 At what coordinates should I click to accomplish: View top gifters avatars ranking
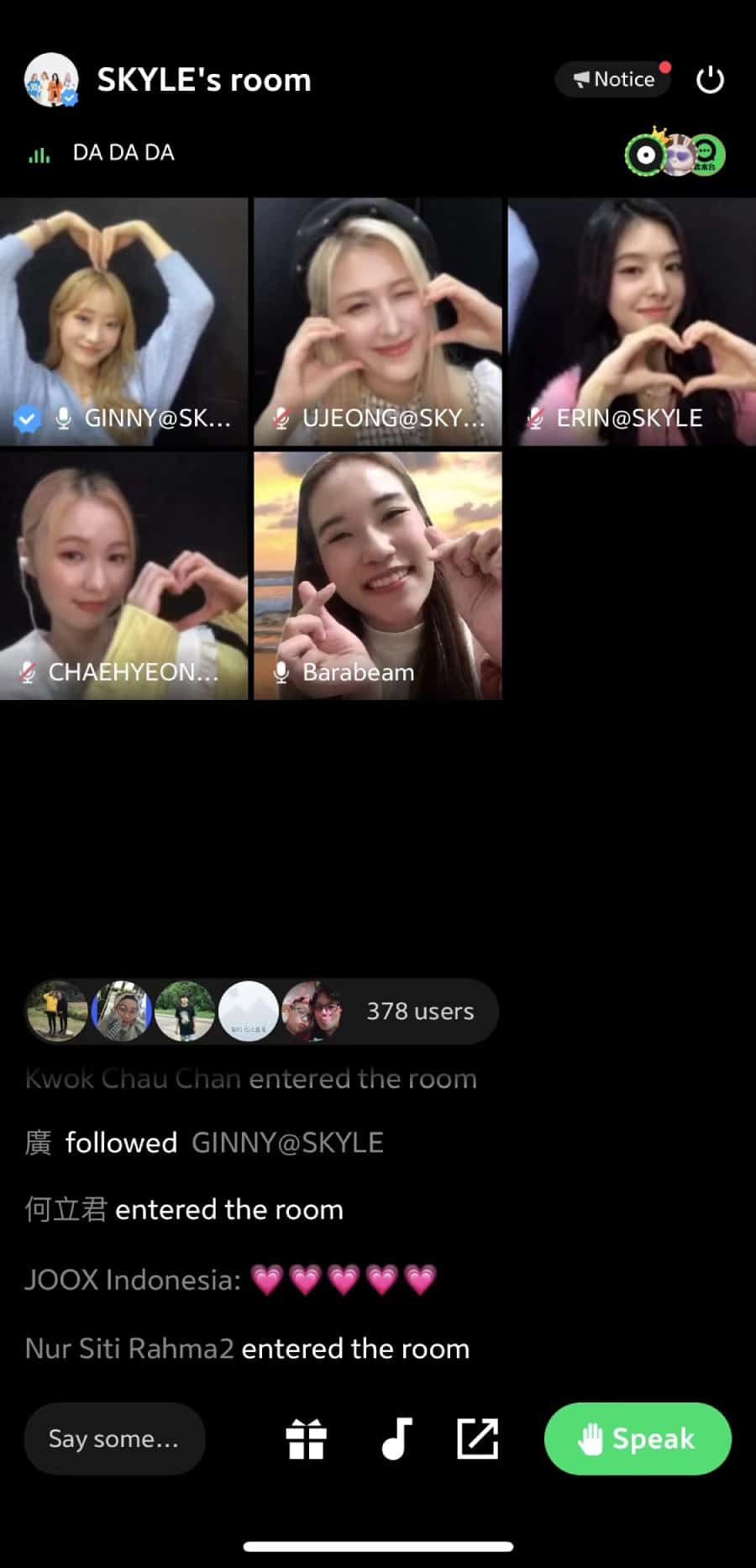click(x=675, y=155)
